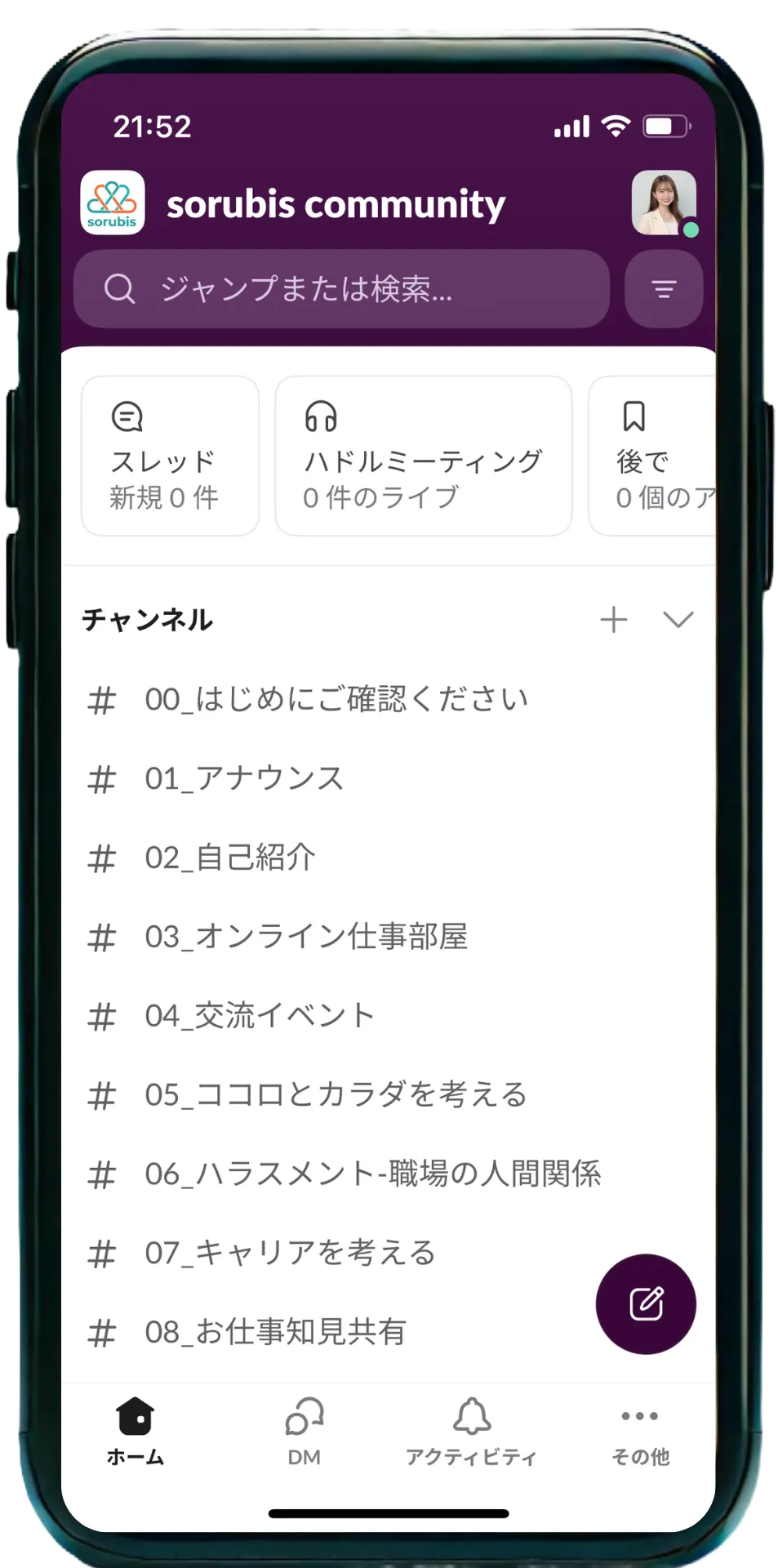Collapse the チャンネル section
The height and width of the screenshot is (1568, 778).
[x=678, y=620]
